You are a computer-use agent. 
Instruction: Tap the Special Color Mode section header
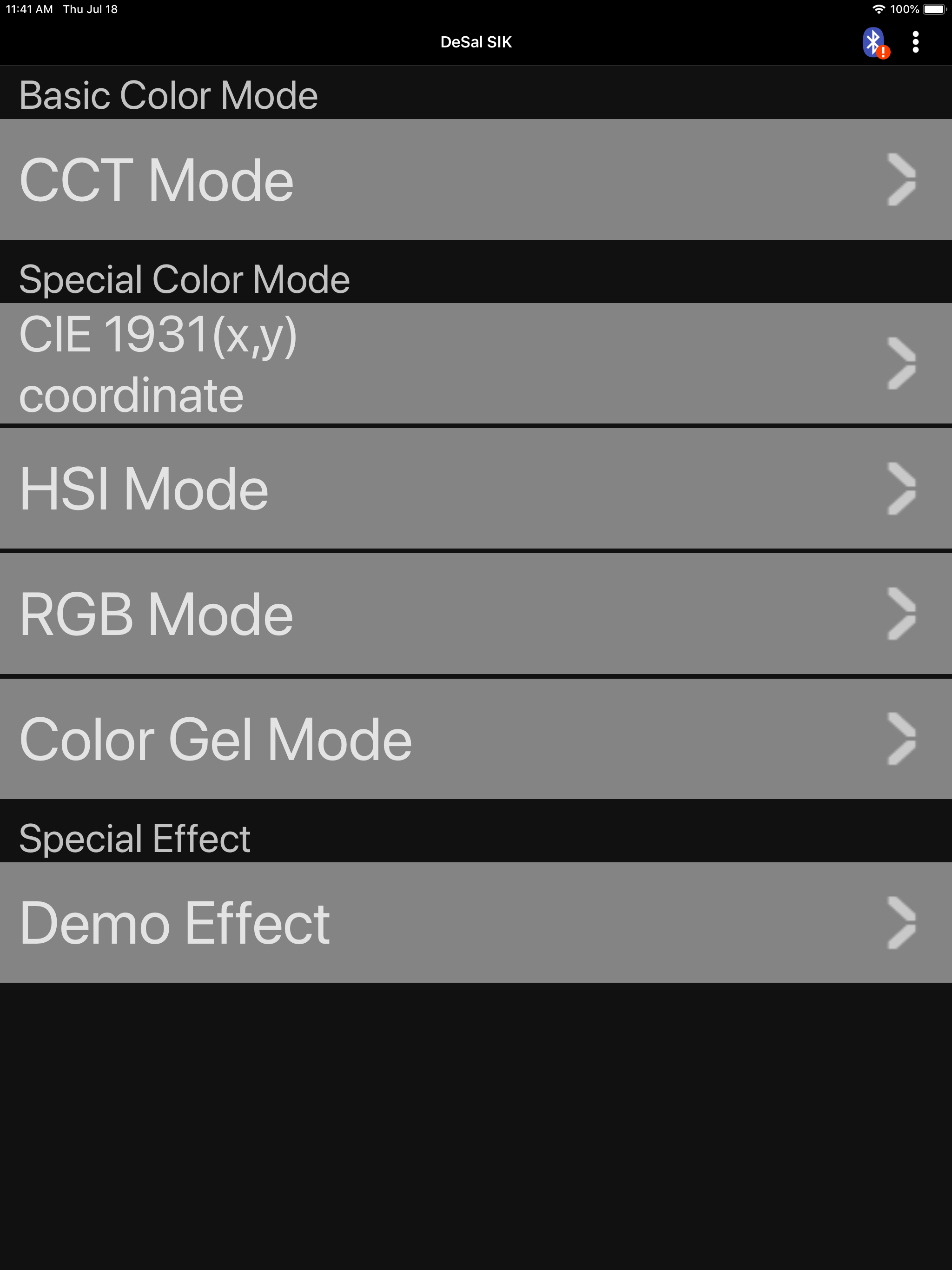(x=185, y=279)
